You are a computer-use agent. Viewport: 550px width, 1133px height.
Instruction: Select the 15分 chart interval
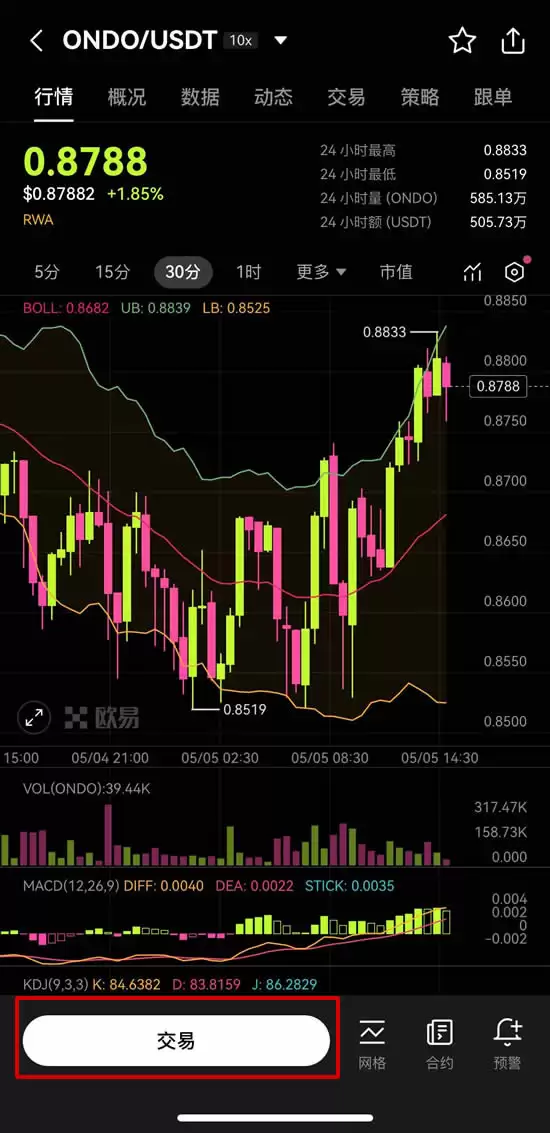coord(112,272)
